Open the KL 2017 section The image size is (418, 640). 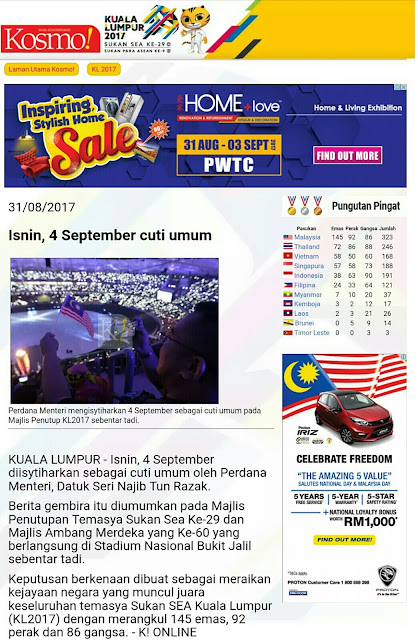pyautogui.click(x=104, y=69)
